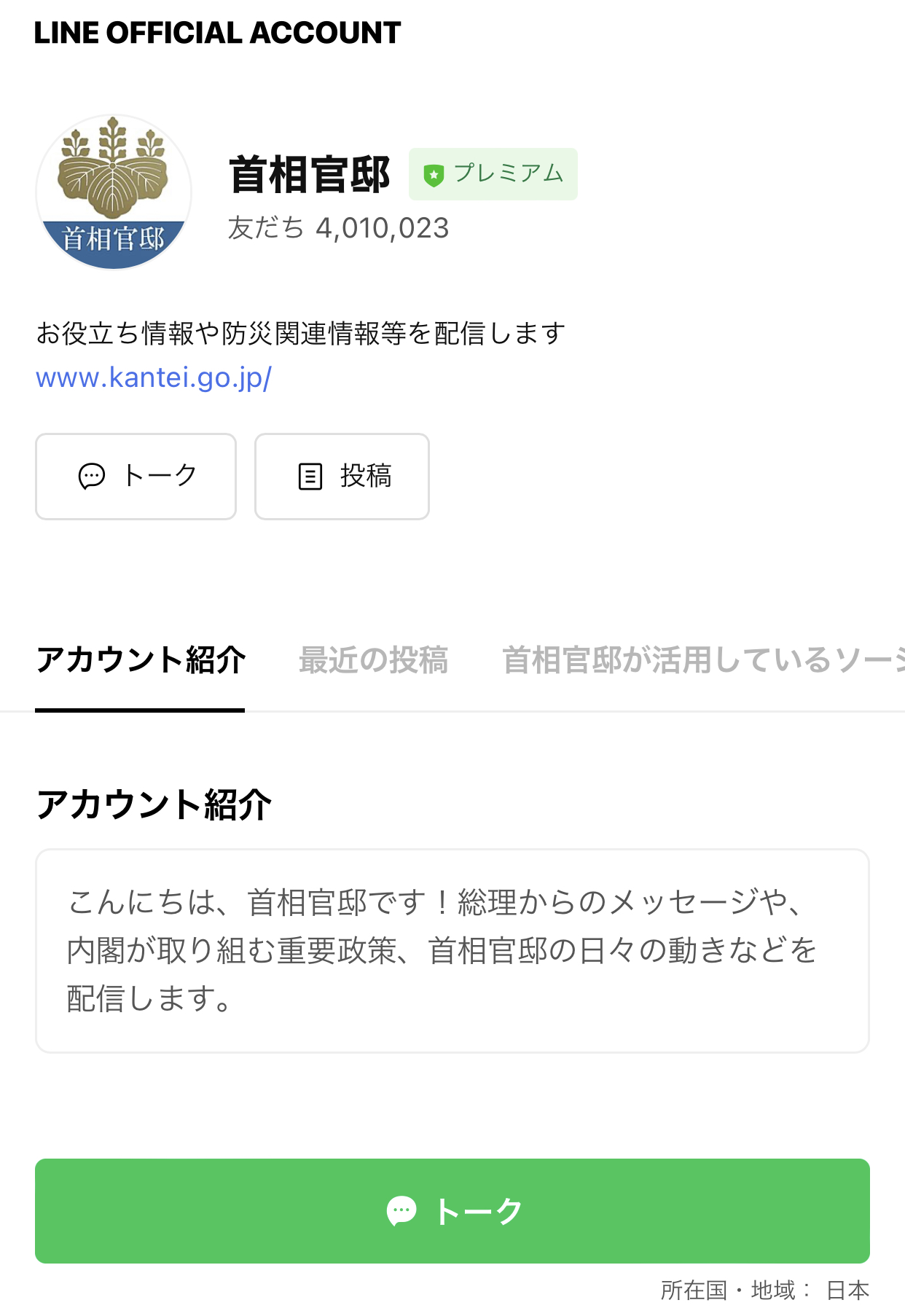The image size is (905, 1316).
Task: Open the 投稿 posts button
Action: point(342,477)
